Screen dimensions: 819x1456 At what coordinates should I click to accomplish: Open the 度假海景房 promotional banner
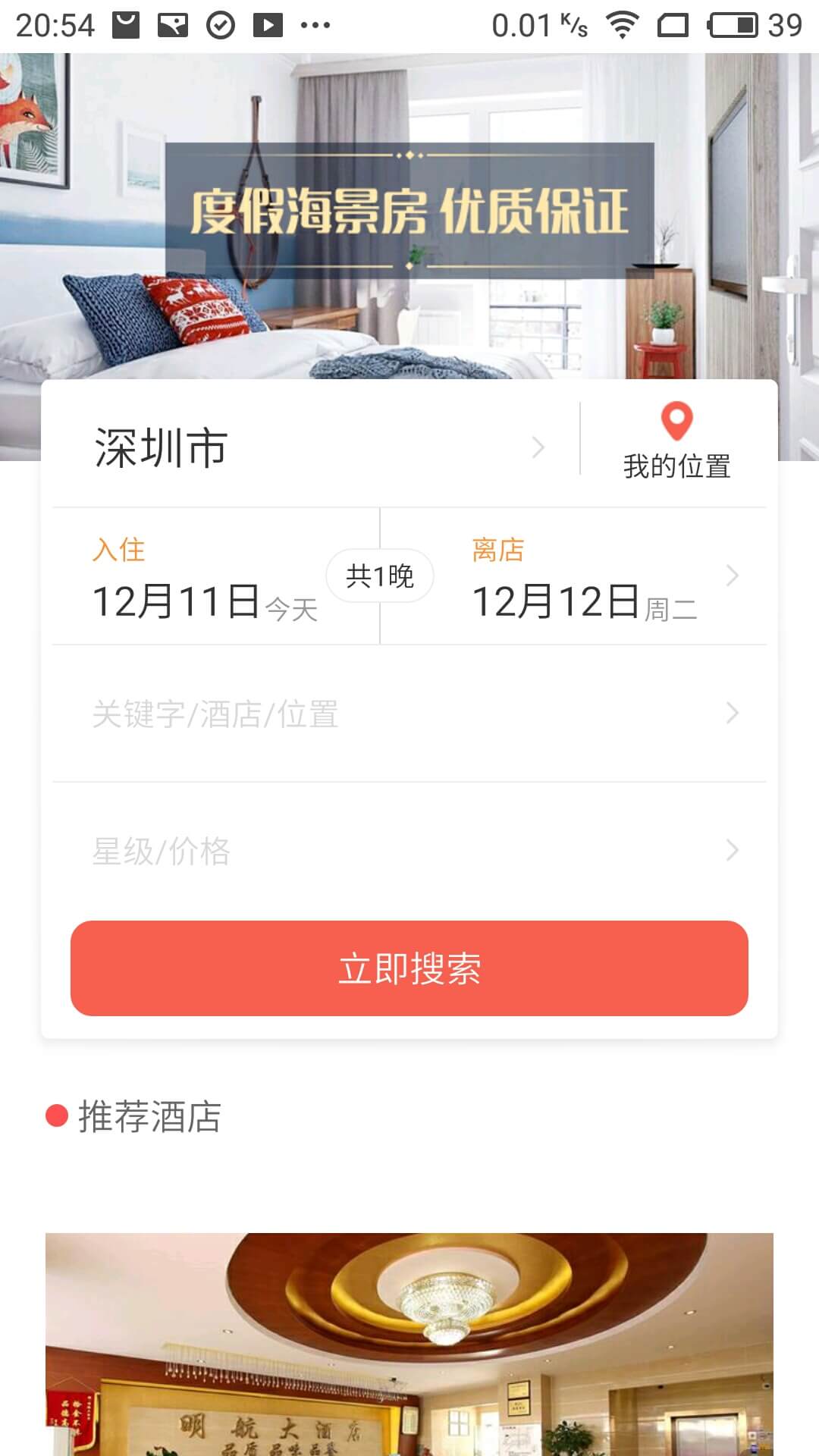409,211
